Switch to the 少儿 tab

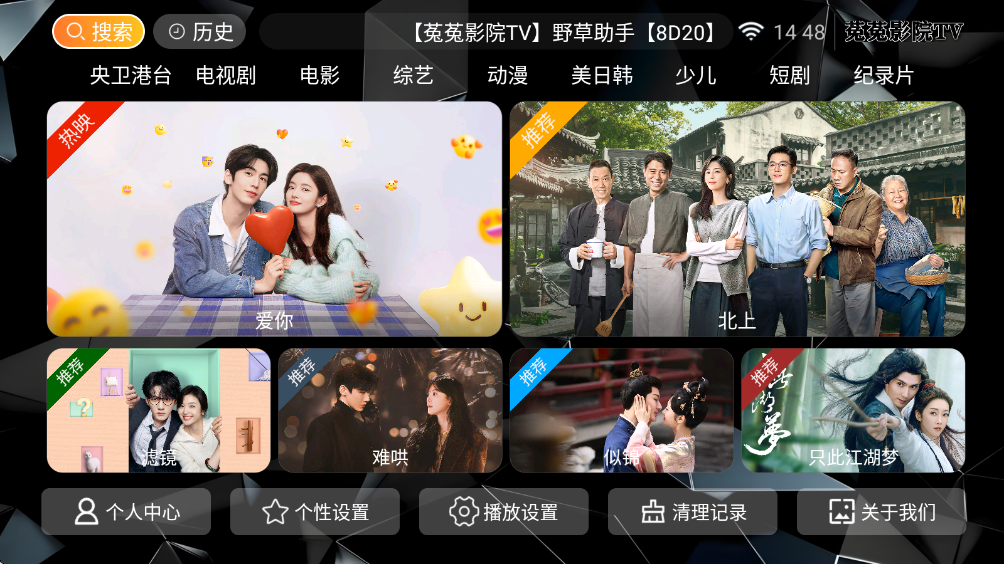[x=696, y=76]
